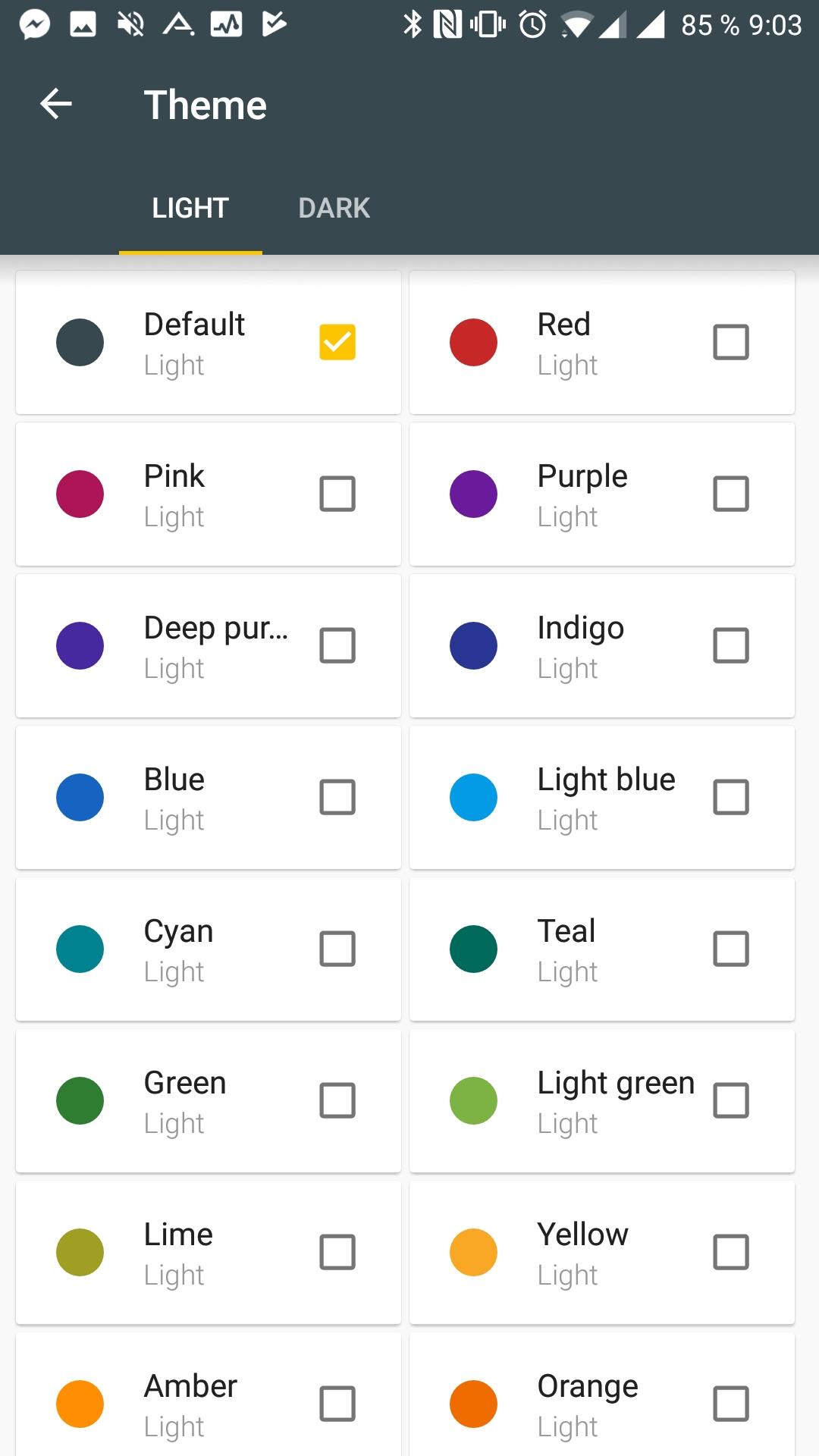Select the Light blue theme checkbox
819x1456 pixels.
tap(731, 797)
